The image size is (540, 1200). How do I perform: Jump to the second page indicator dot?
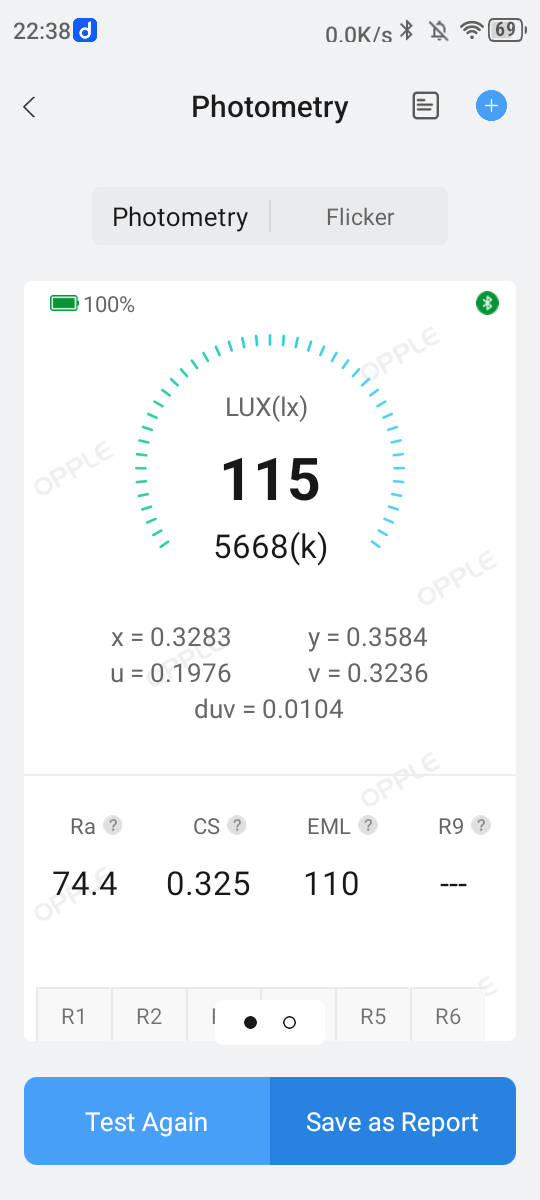290,1022
